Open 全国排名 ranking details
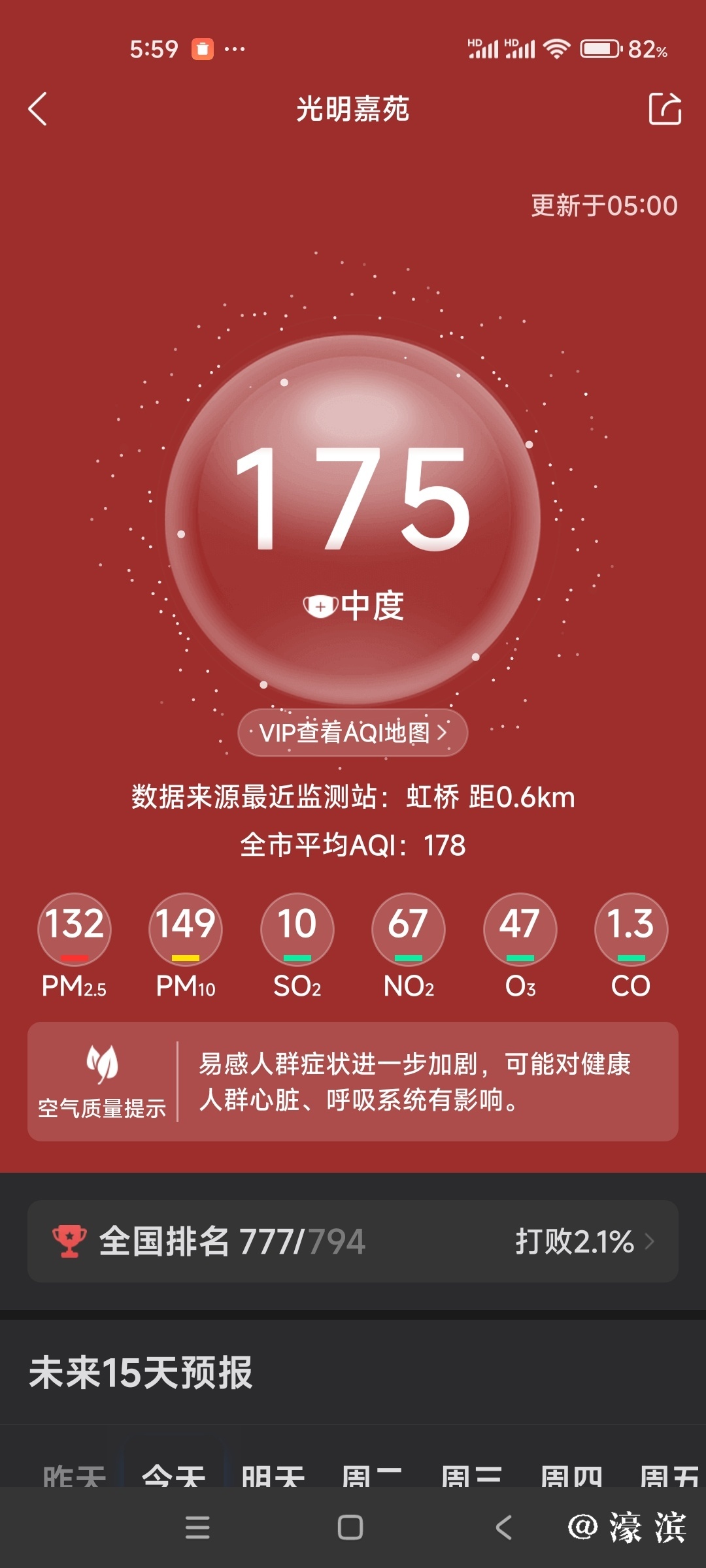Viewport: 706px width, 1568px height. pos(353,1241)
